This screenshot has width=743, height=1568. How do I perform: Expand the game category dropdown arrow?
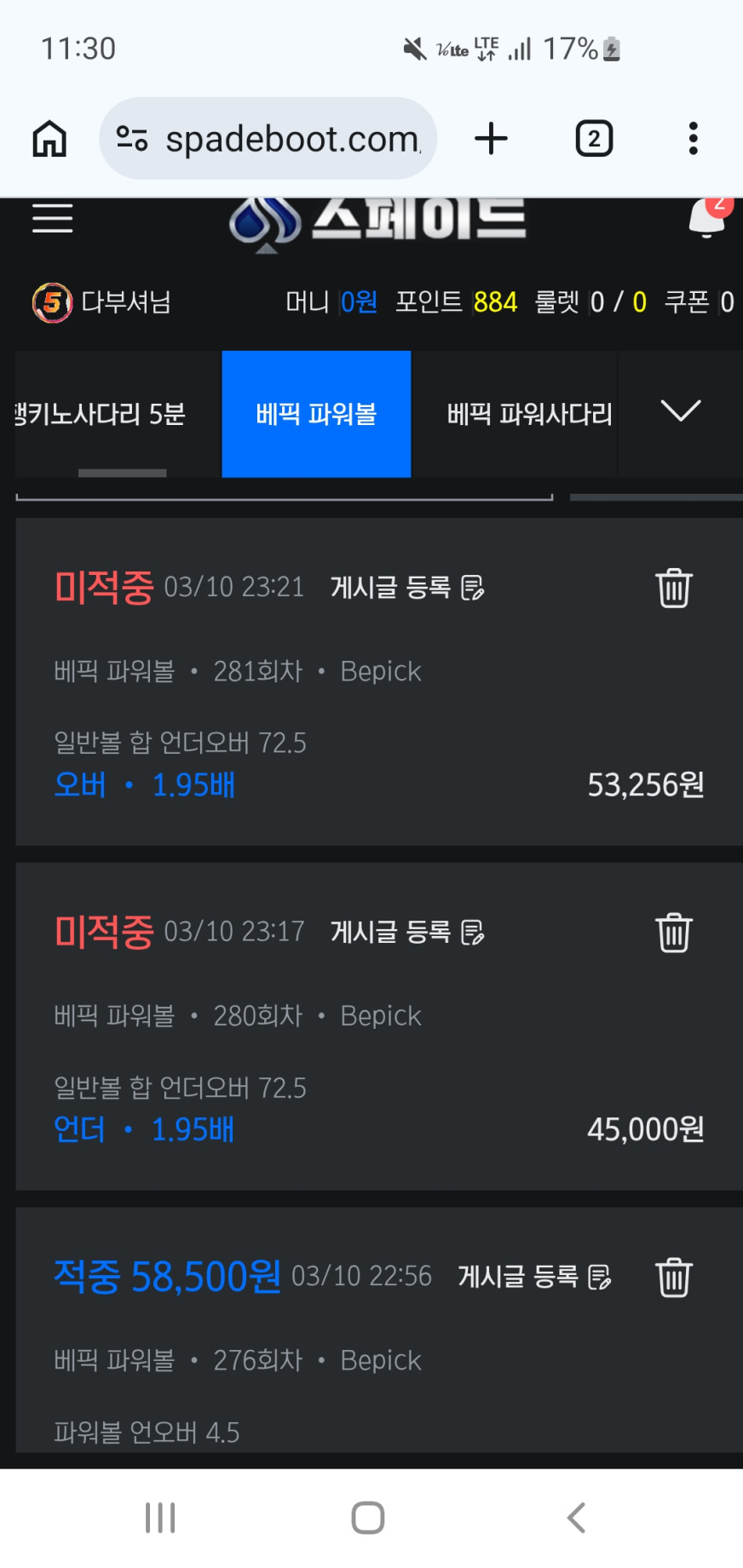681,412
